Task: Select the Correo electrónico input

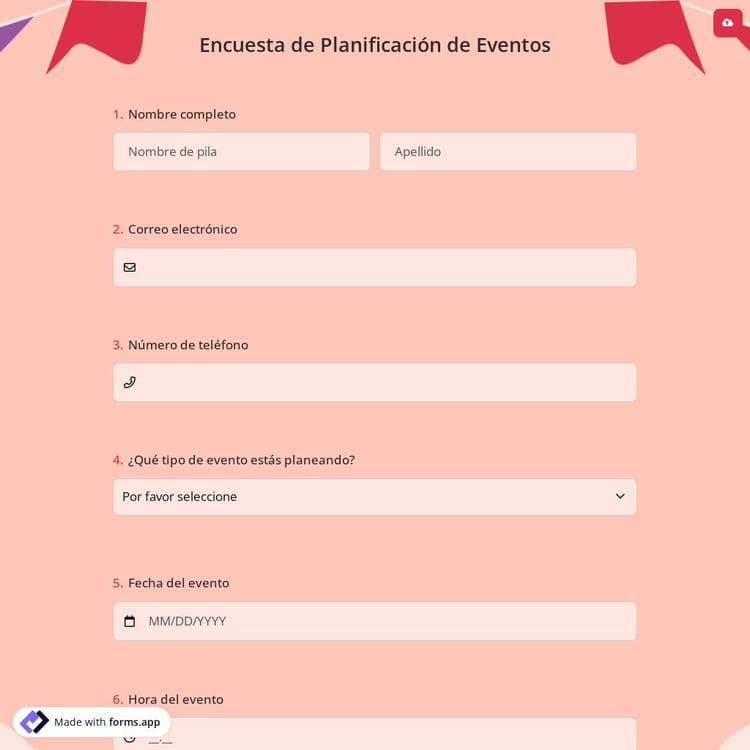Action: click(x=375, y=267)
